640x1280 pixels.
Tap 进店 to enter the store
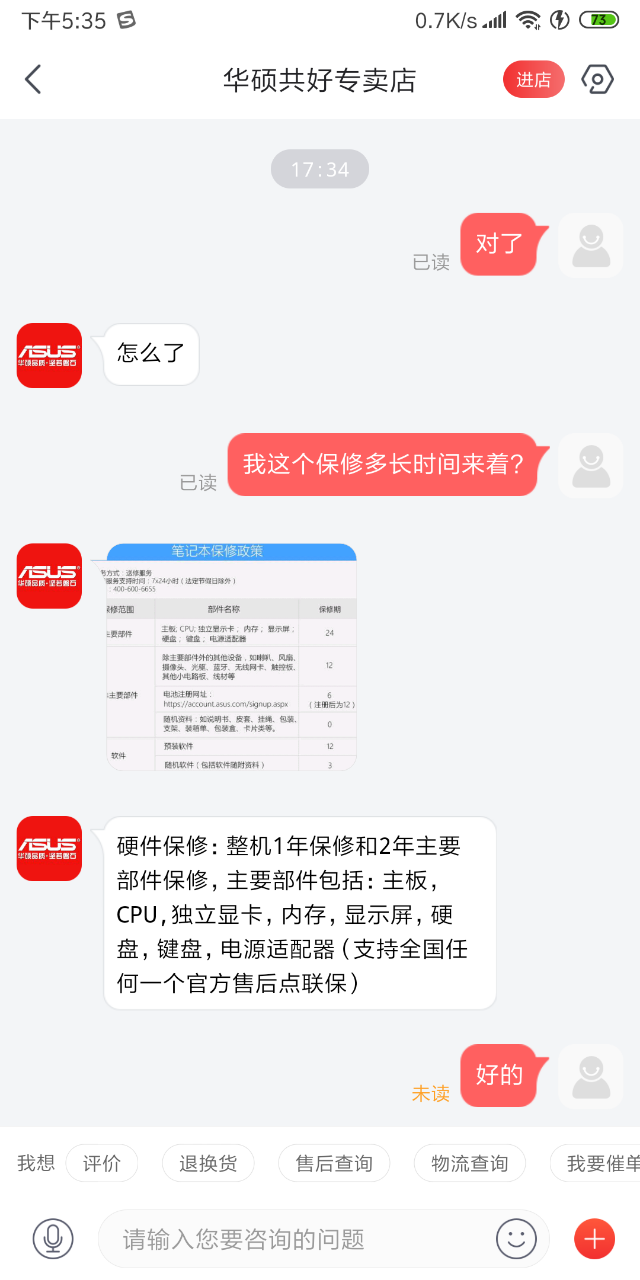point(533,80)
